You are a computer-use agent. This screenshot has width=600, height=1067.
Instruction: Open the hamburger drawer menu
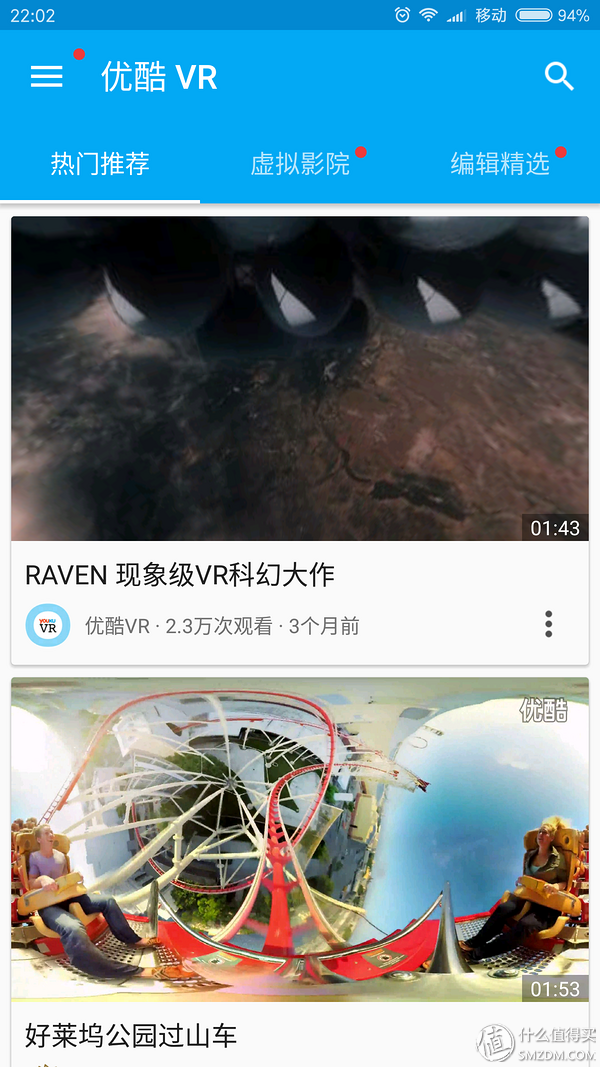47,77
